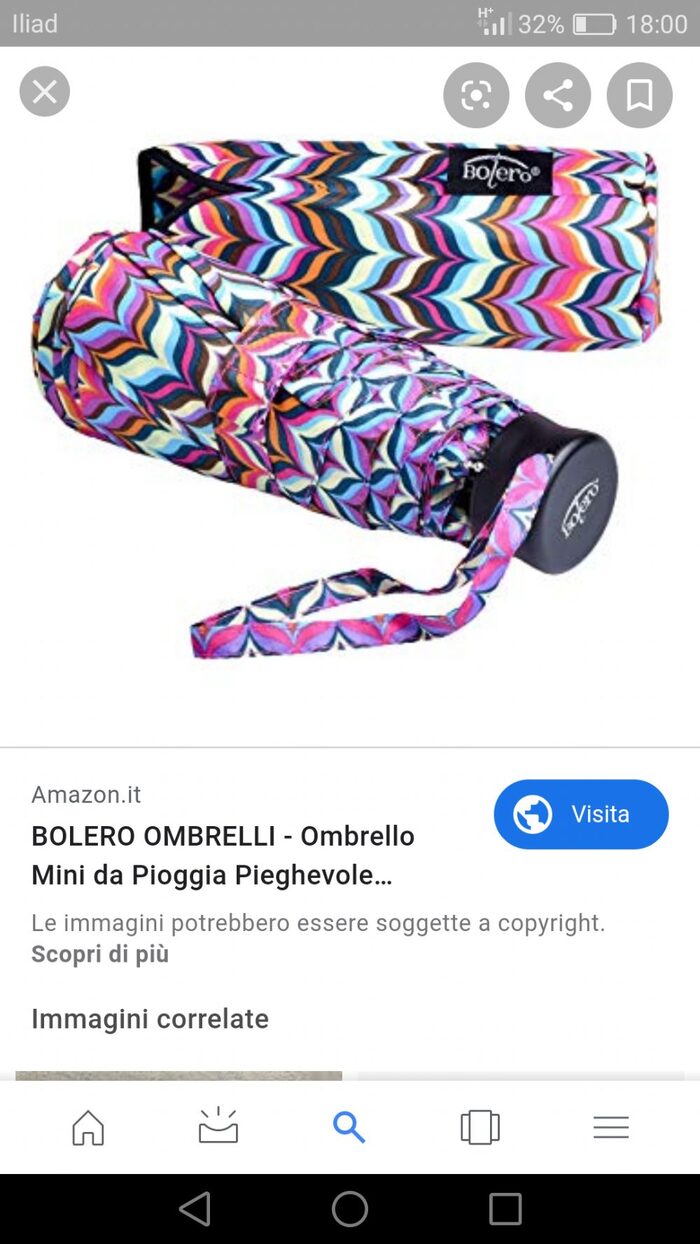Viewport: 700px width, 1244px height.
Task: Open the BOLERO OMBRELLI Amazon.it result
Action: tap(222, 855)
